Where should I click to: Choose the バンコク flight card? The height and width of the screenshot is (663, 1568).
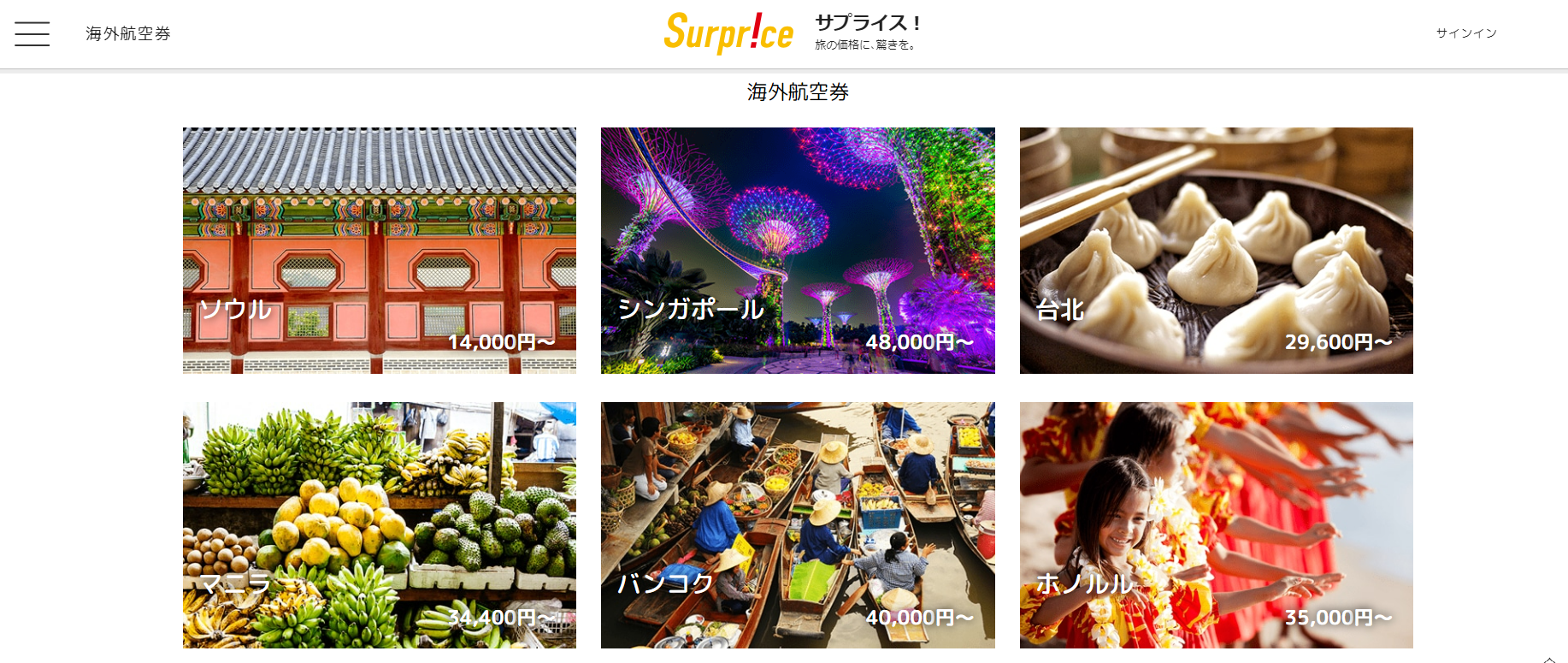[797, 524]
